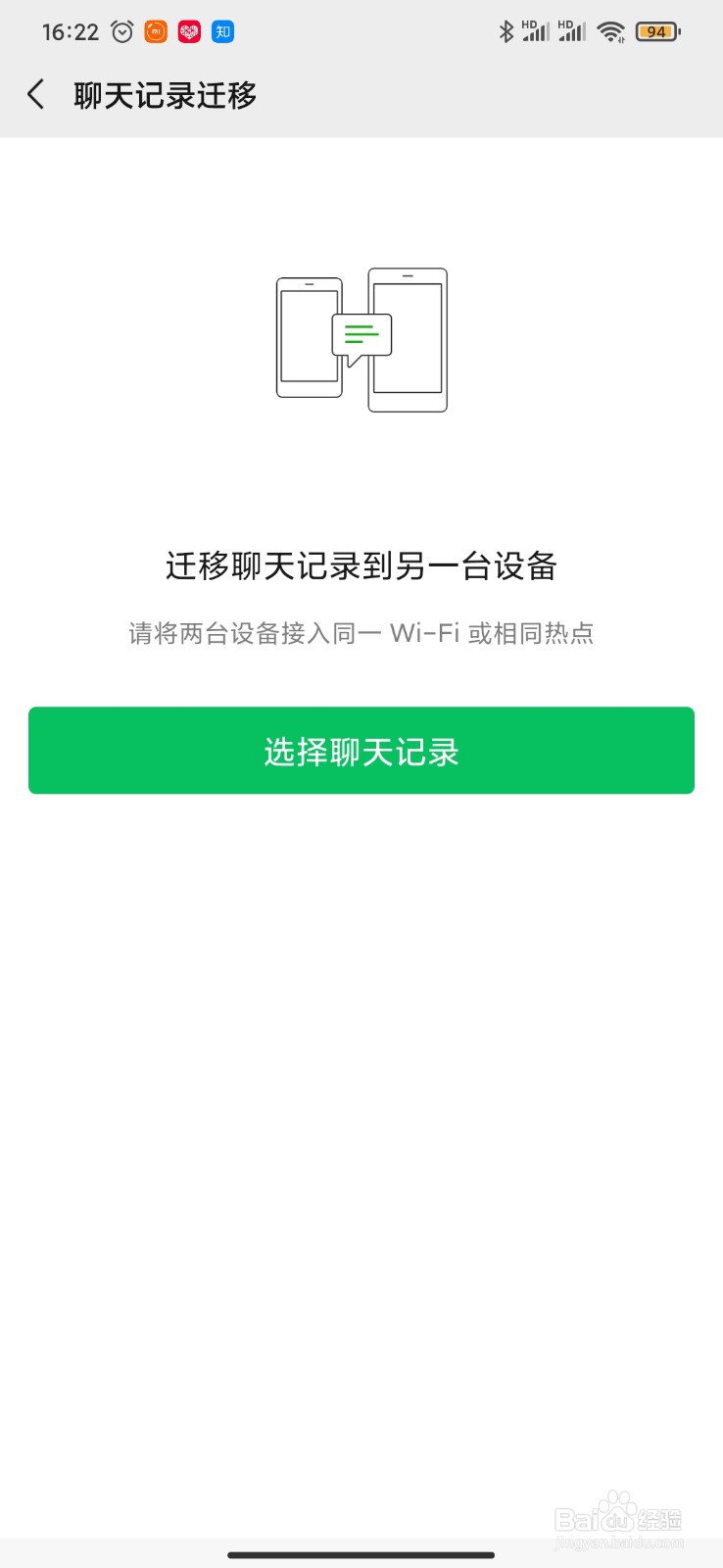The height and width of the screenshot is (1568, 723).
Task: Tap the status bar clock showing 16:22
Action: coord(70,31)
